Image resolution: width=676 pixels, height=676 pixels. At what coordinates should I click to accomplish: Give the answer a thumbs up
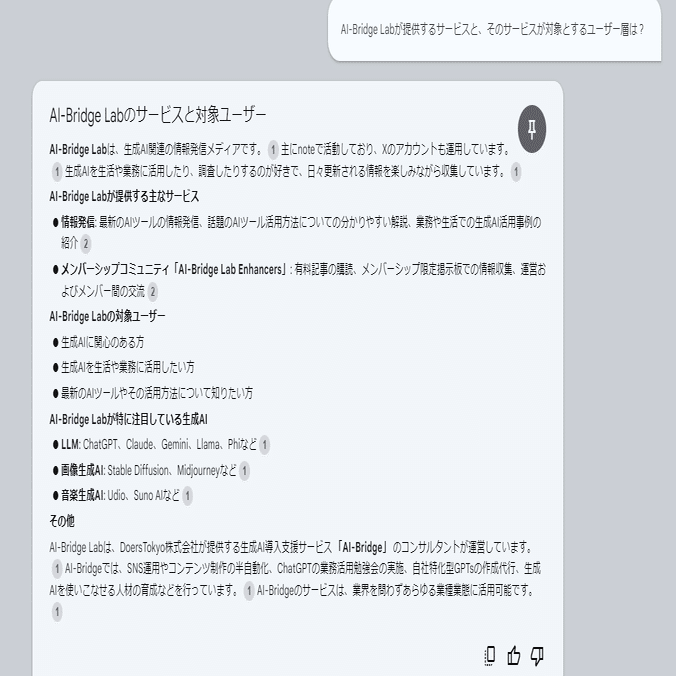point(514,655)
